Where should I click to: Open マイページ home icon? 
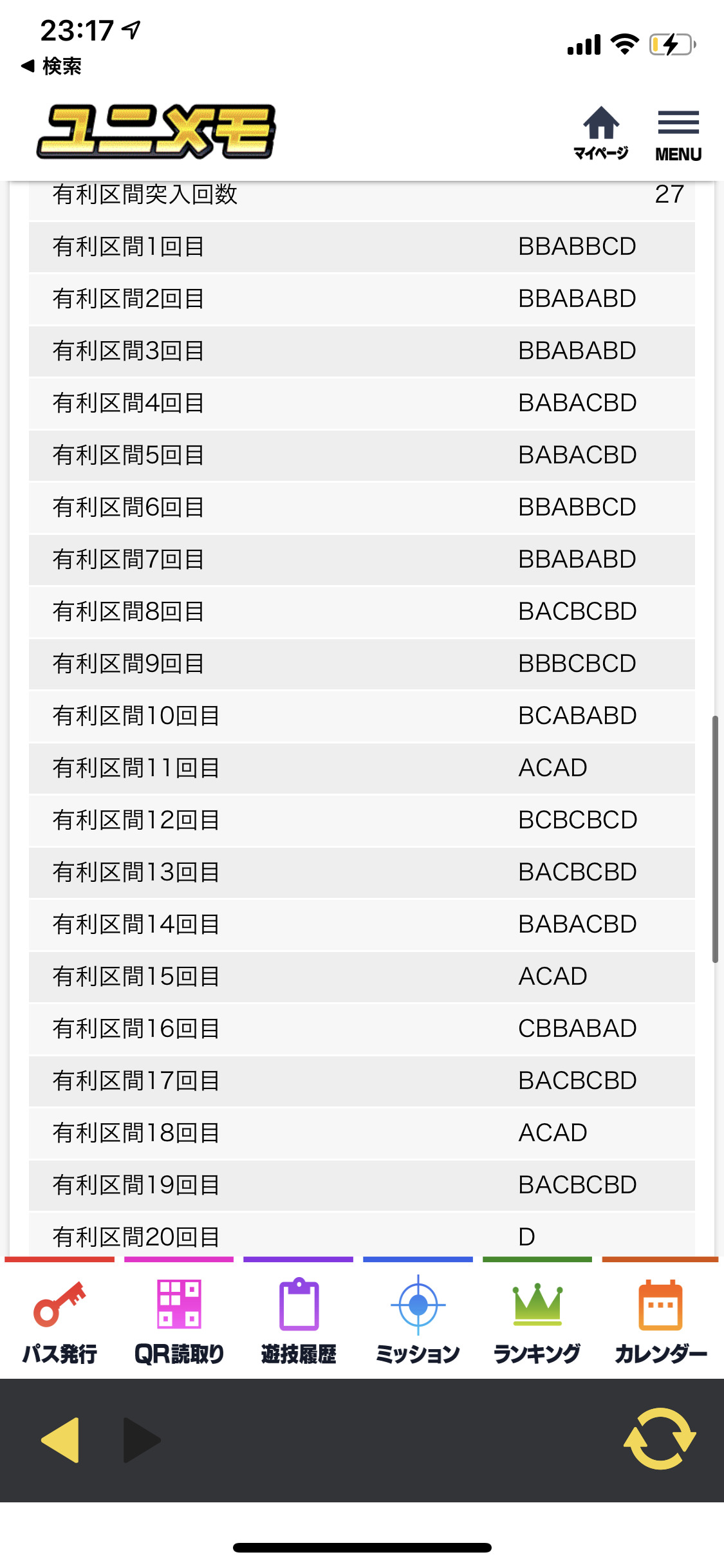[x=601, y=133]
